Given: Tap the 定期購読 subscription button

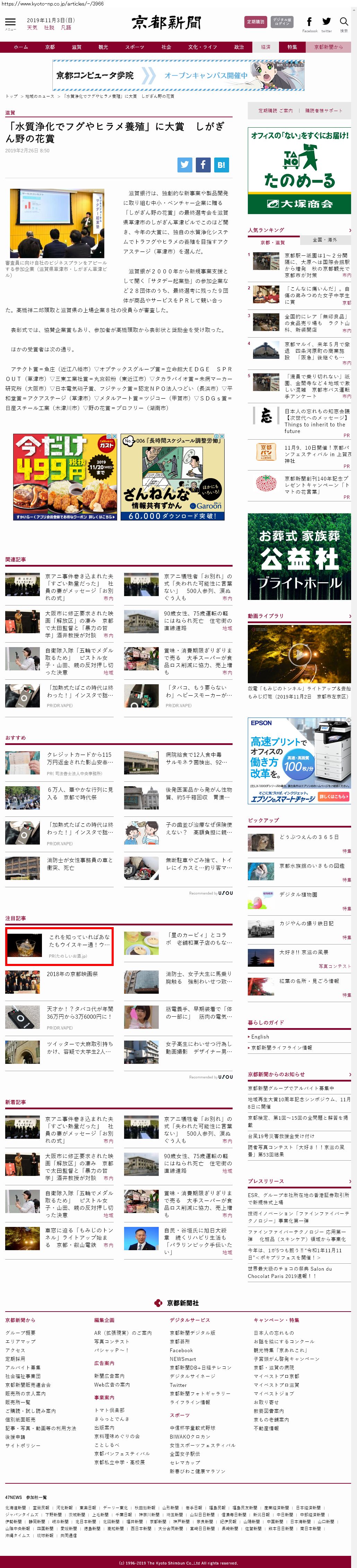Looking at the screenshot, I should tap(255, 22).
